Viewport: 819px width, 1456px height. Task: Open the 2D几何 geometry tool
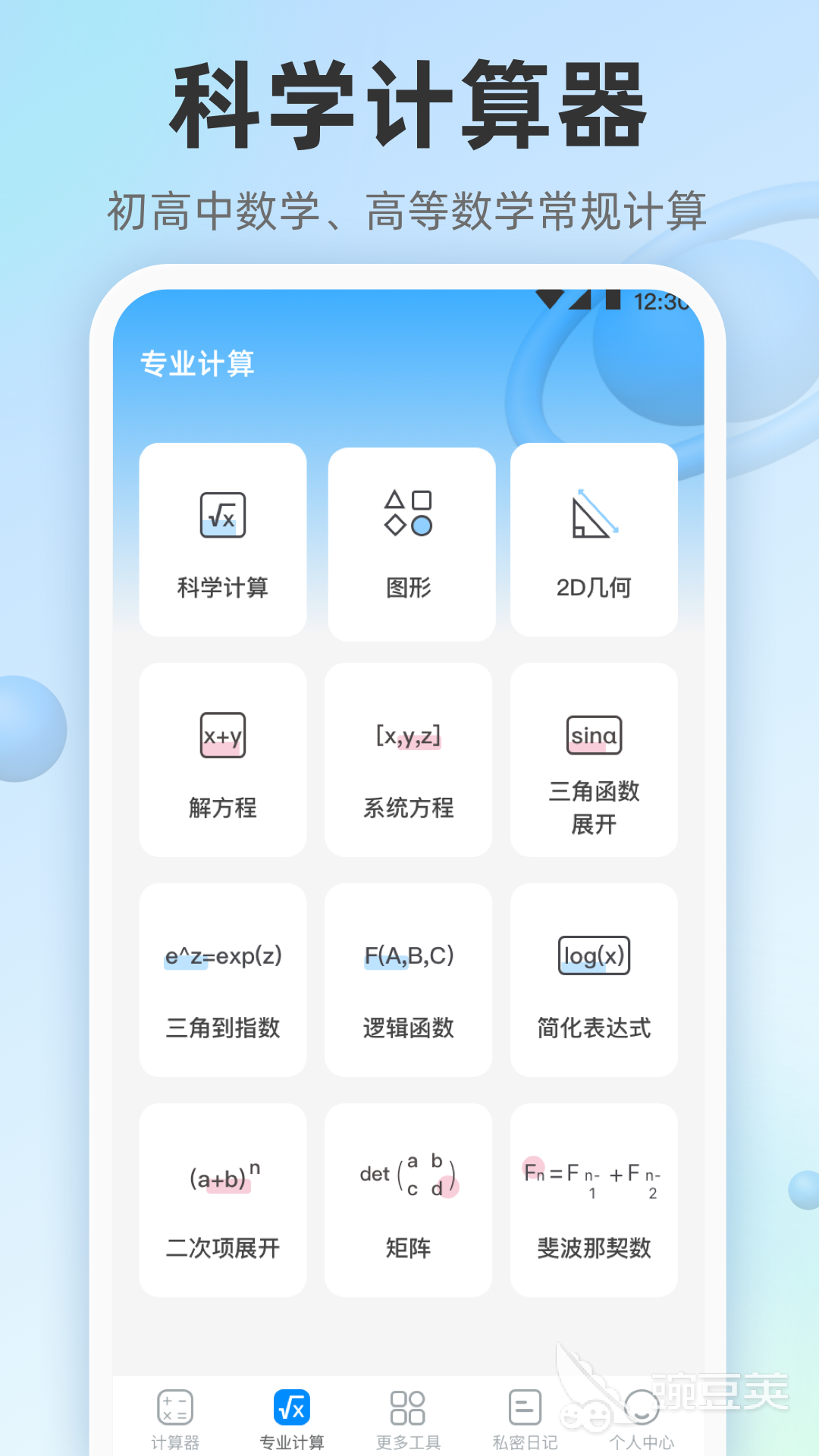594,539
